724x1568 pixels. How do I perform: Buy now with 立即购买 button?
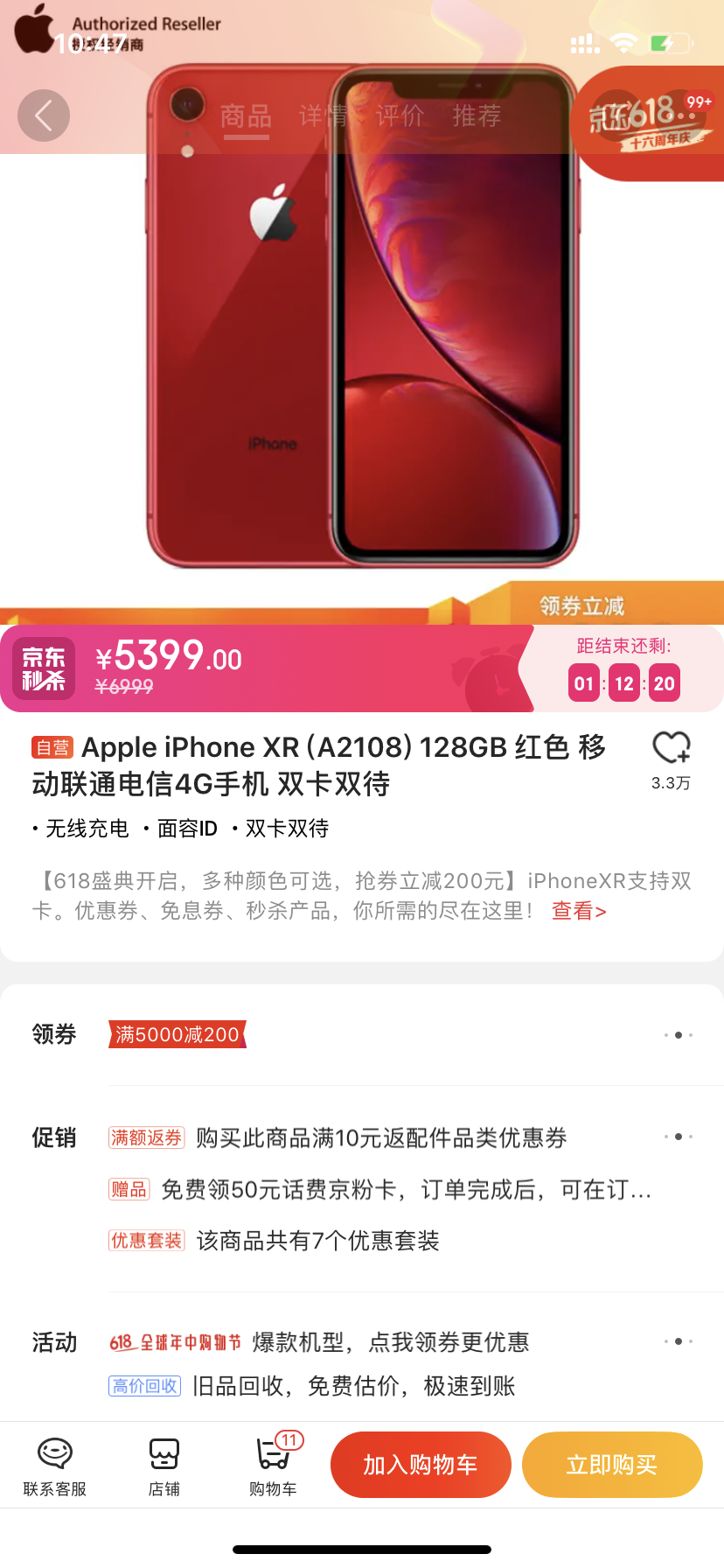pos(612,1465)
